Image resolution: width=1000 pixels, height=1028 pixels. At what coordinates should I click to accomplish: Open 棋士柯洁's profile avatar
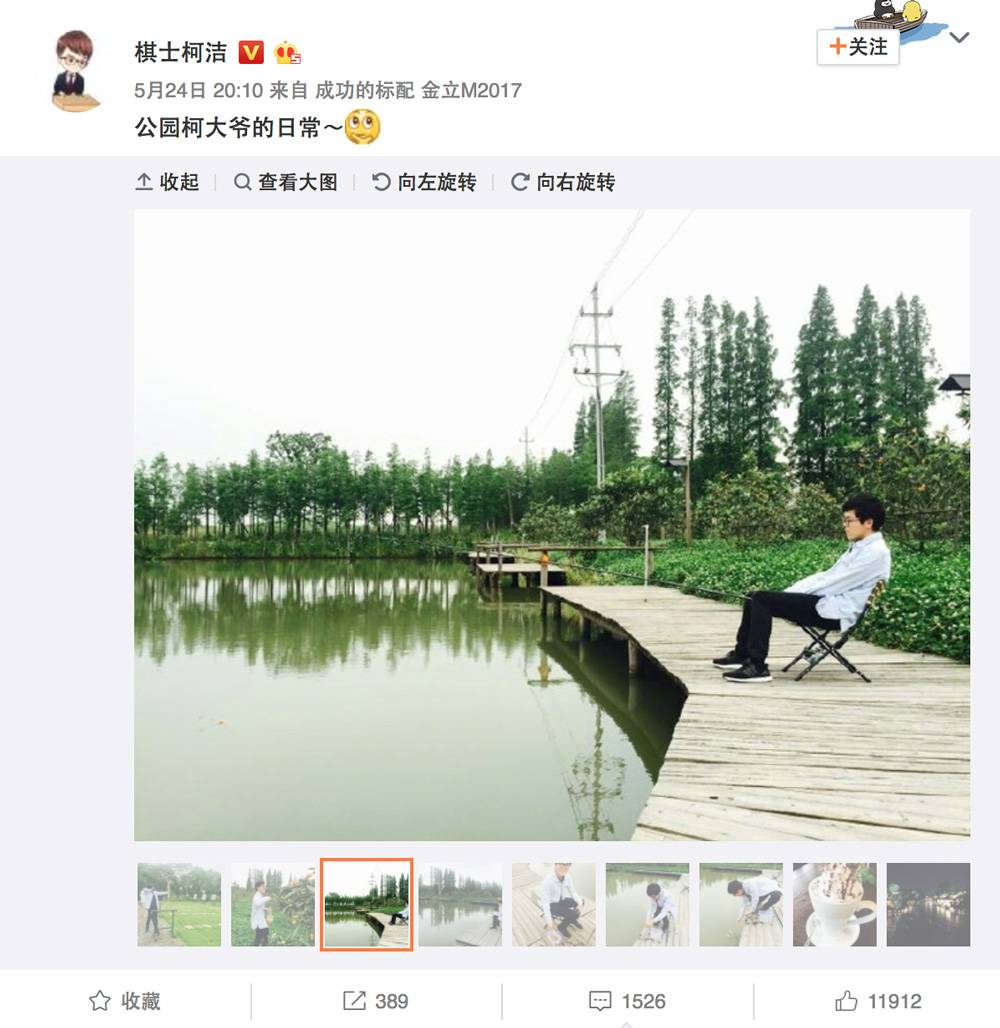click(x=75, y=69)
